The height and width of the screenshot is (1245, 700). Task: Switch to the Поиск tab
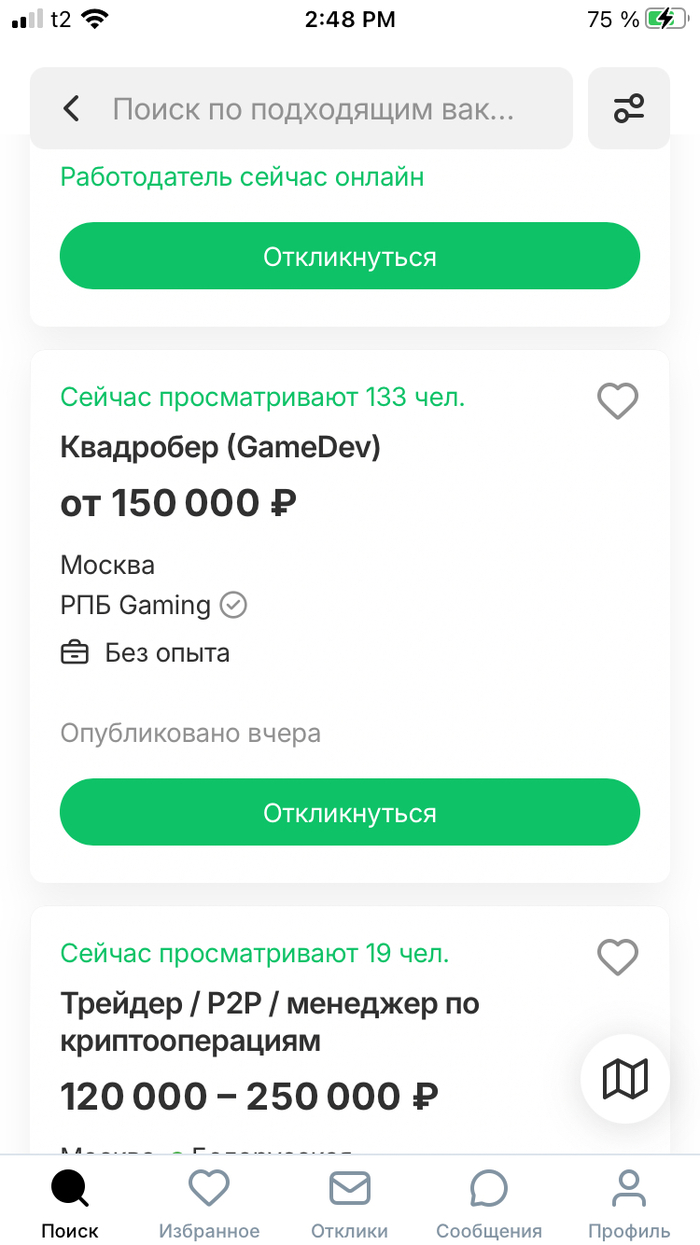click(x=70, y=1203)
